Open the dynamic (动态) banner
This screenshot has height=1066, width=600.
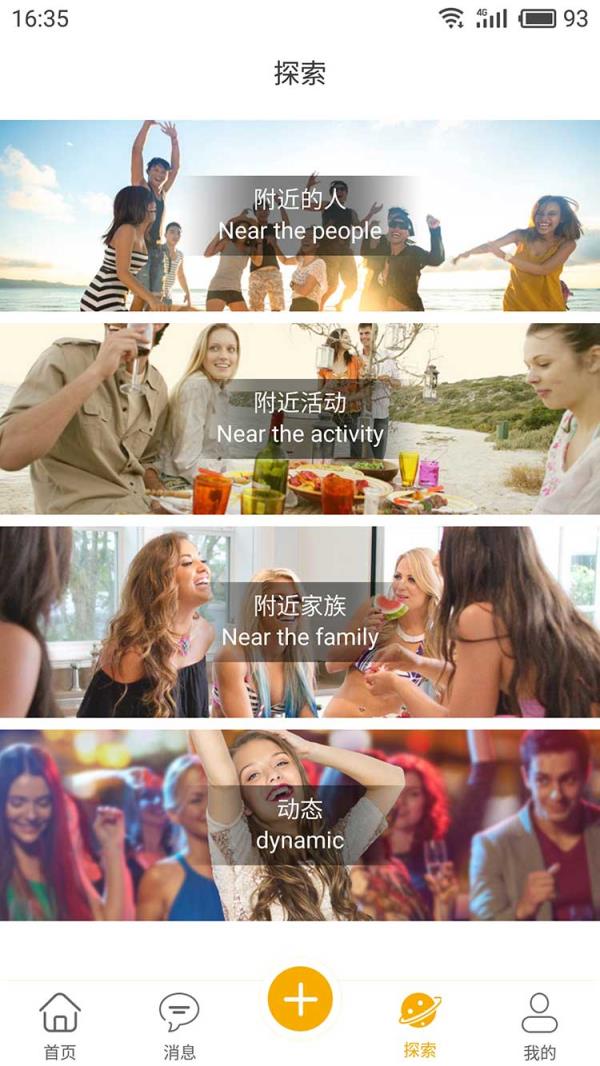[x=300, y=825]
